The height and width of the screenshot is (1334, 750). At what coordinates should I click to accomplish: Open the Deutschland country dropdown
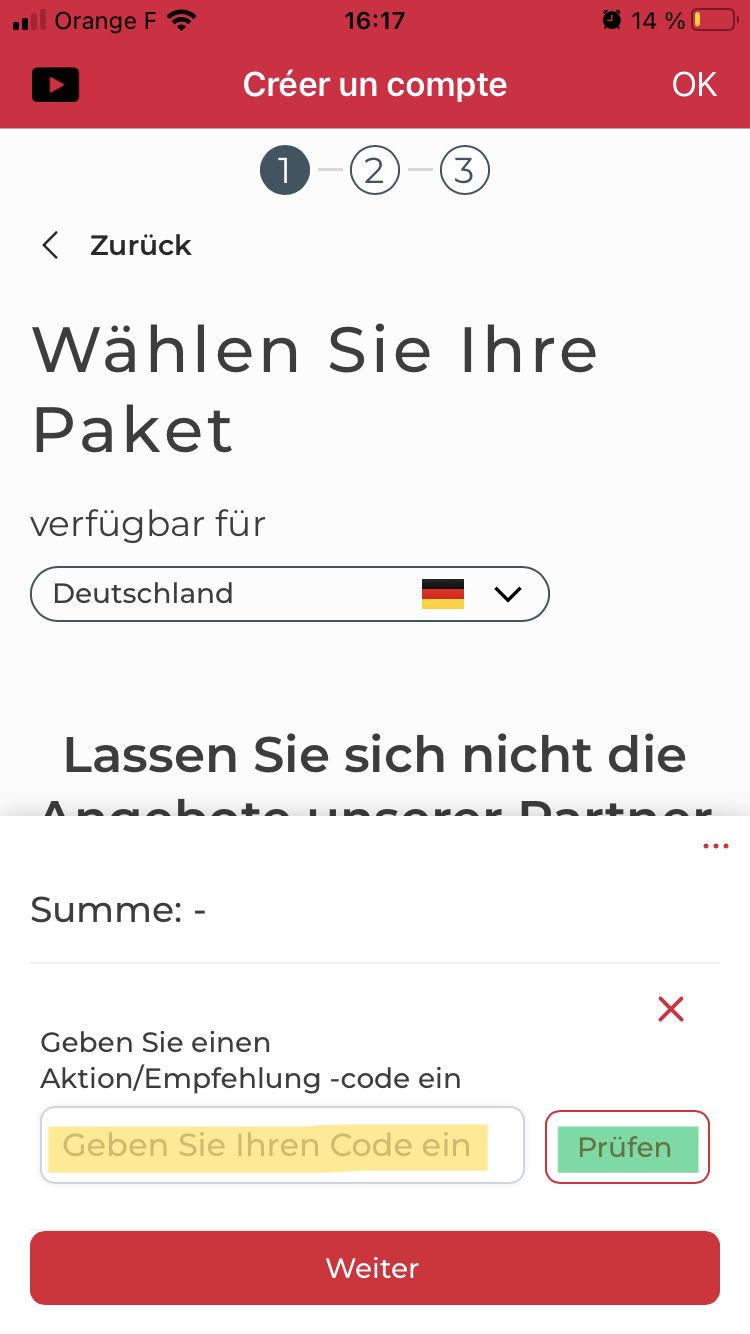(x=290, y=594)
